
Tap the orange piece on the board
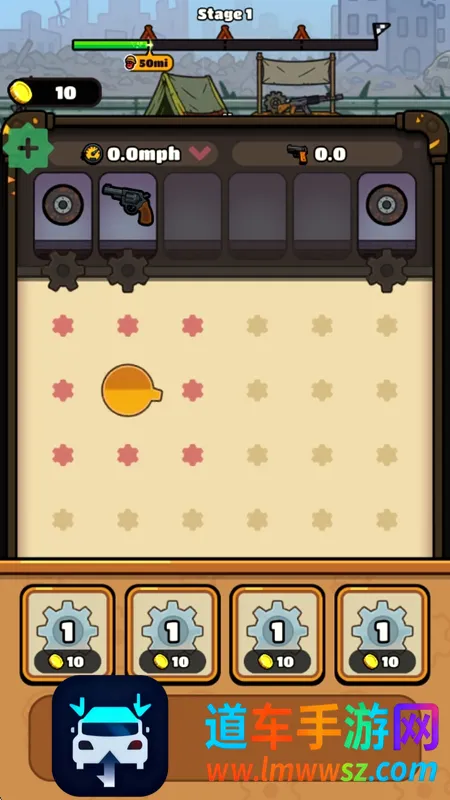click(x=132, y=390)
